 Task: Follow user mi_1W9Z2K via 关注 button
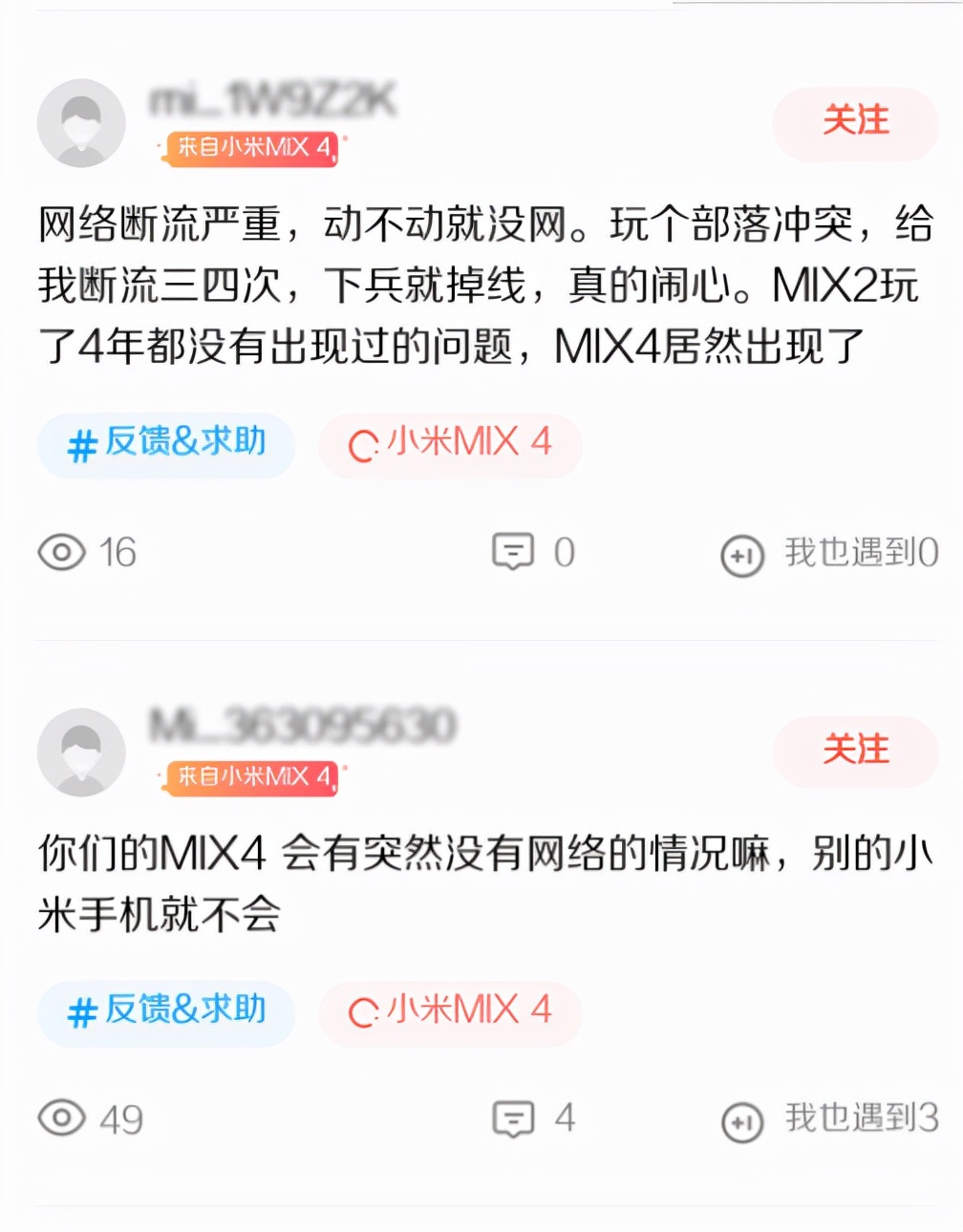point(855,122)
